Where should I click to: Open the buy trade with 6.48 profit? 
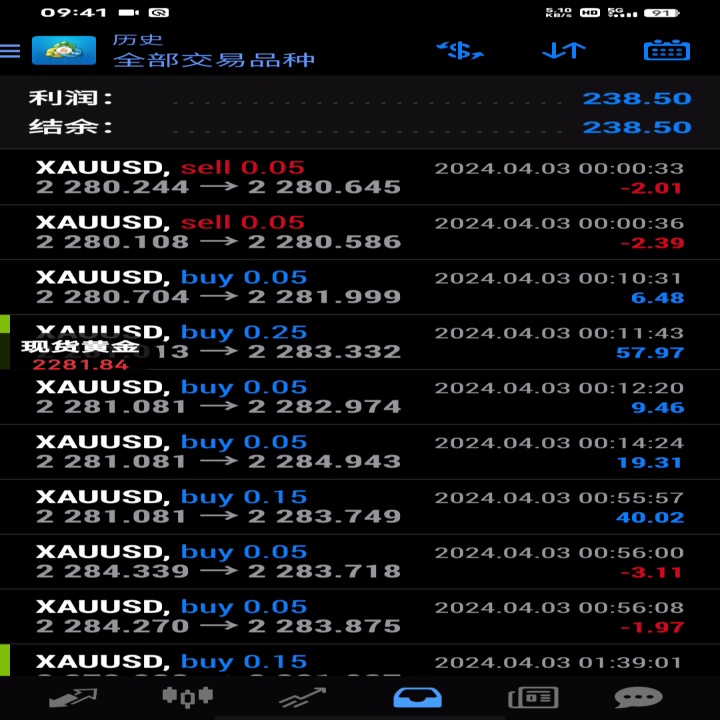pos(360,287)
